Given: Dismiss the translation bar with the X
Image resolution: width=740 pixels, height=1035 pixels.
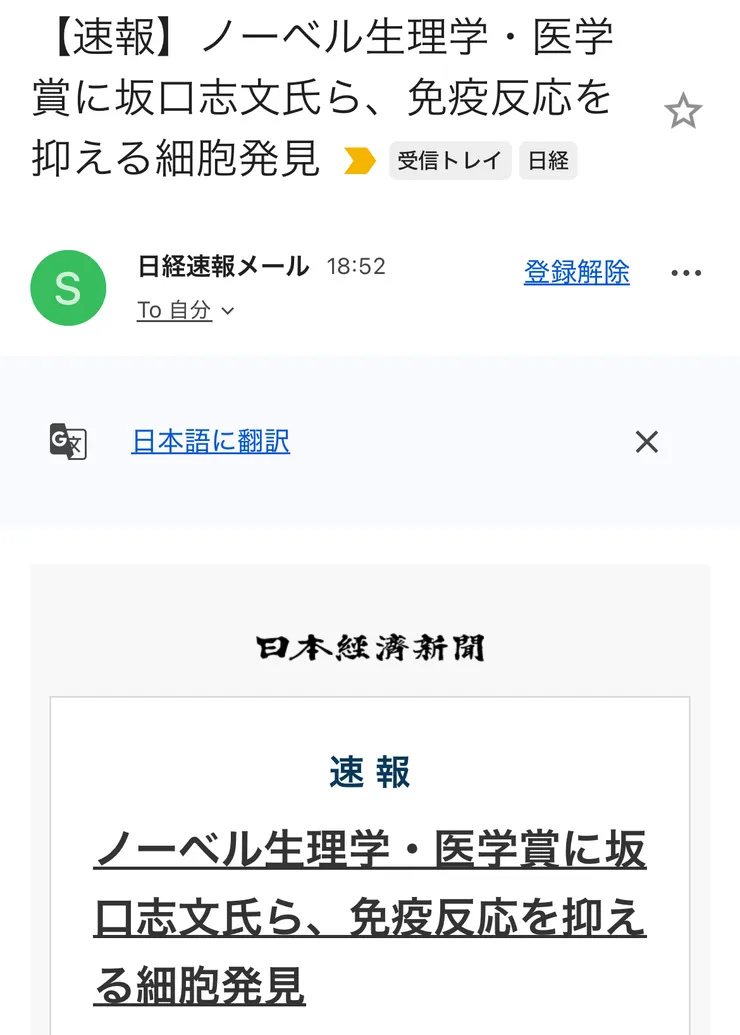Looking at the screenshot, I should point(646,442).
